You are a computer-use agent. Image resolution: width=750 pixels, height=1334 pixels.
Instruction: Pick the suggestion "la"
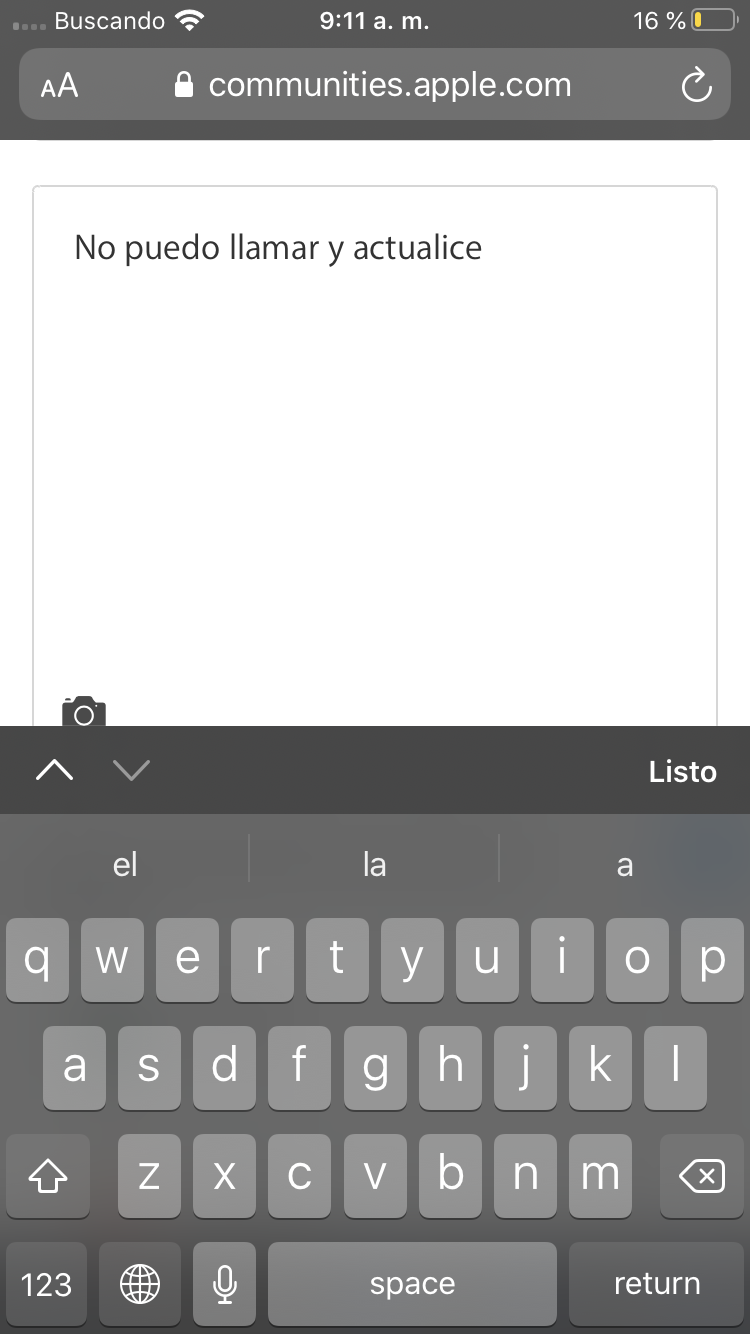click(x=374, y=864)
